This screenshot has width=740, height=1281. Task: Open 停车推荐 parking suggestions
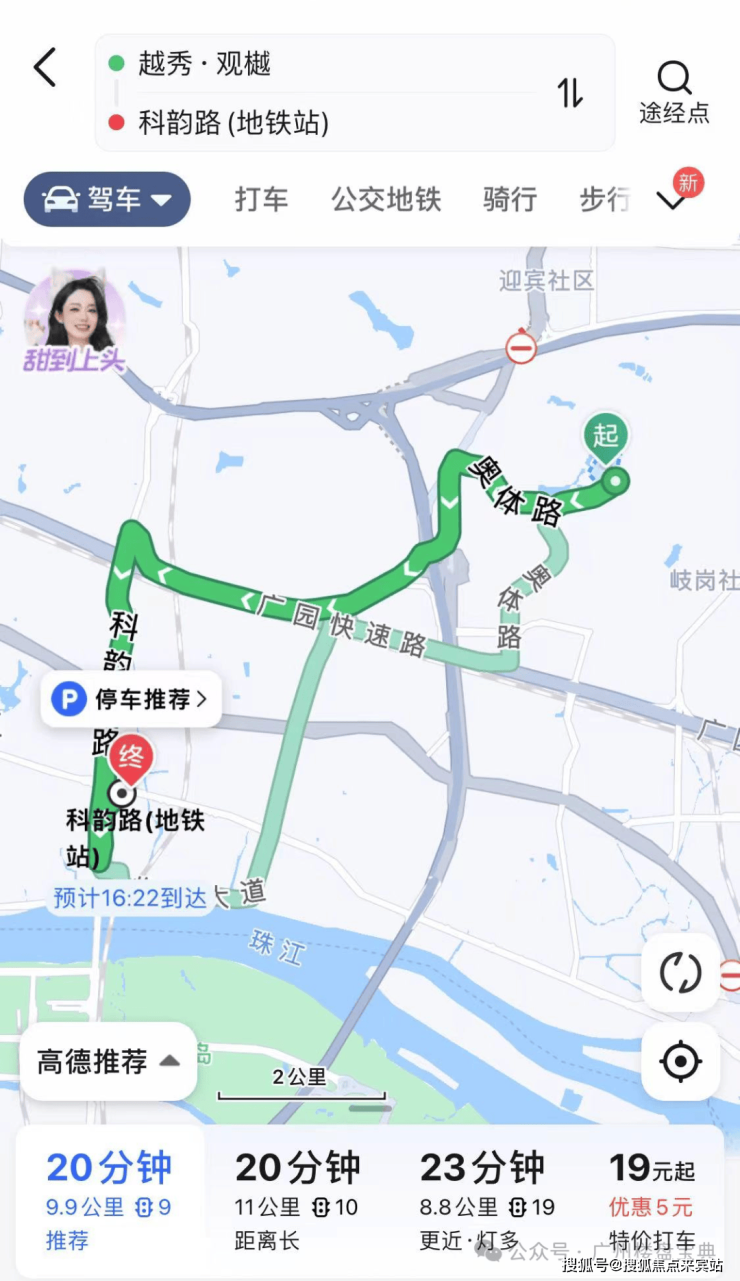(131, 699)
